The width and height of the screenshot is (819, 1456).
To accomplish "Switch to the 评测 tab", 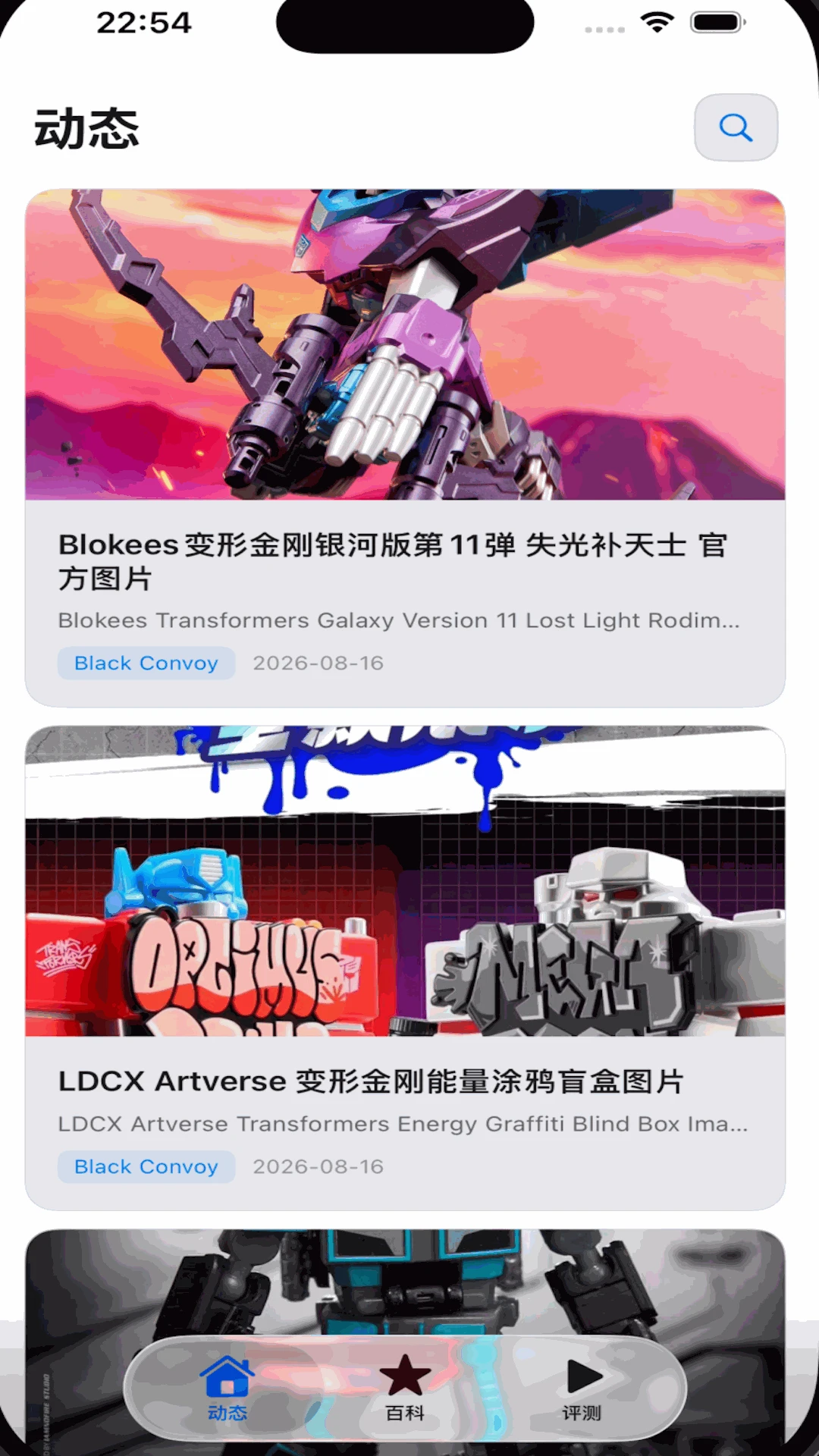I will (x=582, y=1388).
